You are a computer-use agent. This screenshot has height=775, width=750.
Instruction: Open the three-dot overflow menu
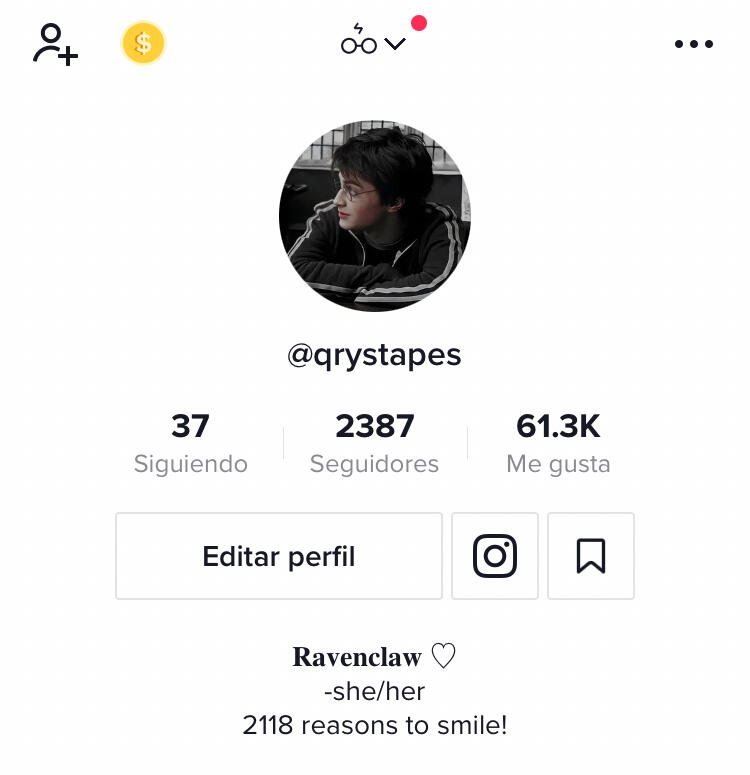(x=693, y=44)
